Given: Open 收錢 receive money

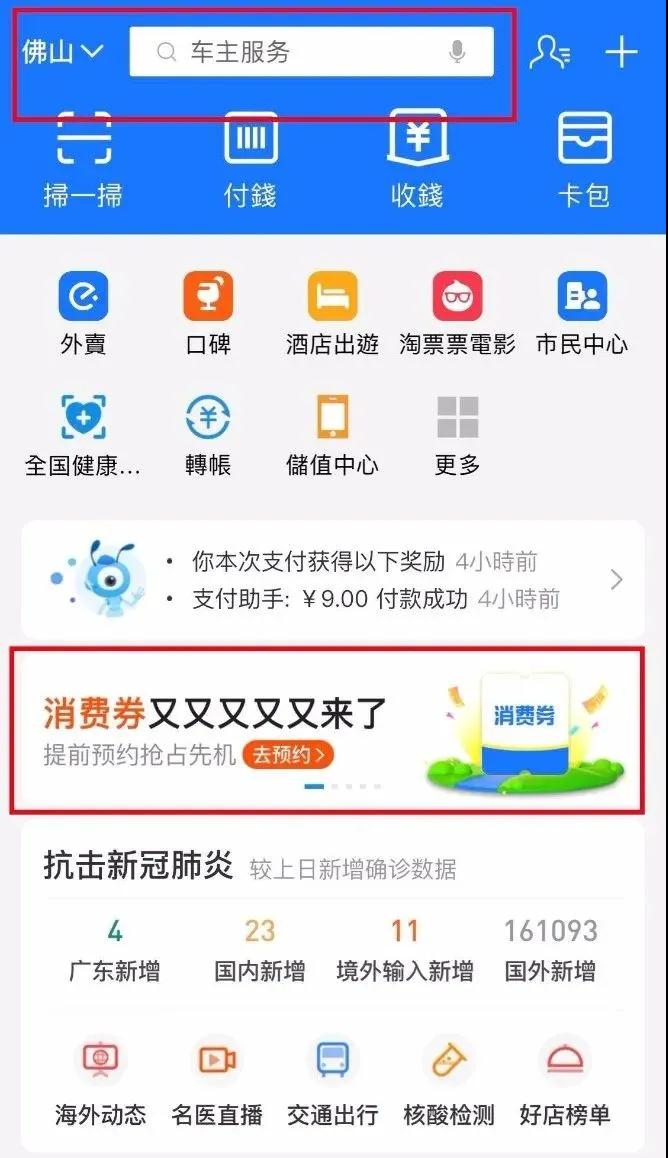Looking at the screenshot, I should point(417,160).
